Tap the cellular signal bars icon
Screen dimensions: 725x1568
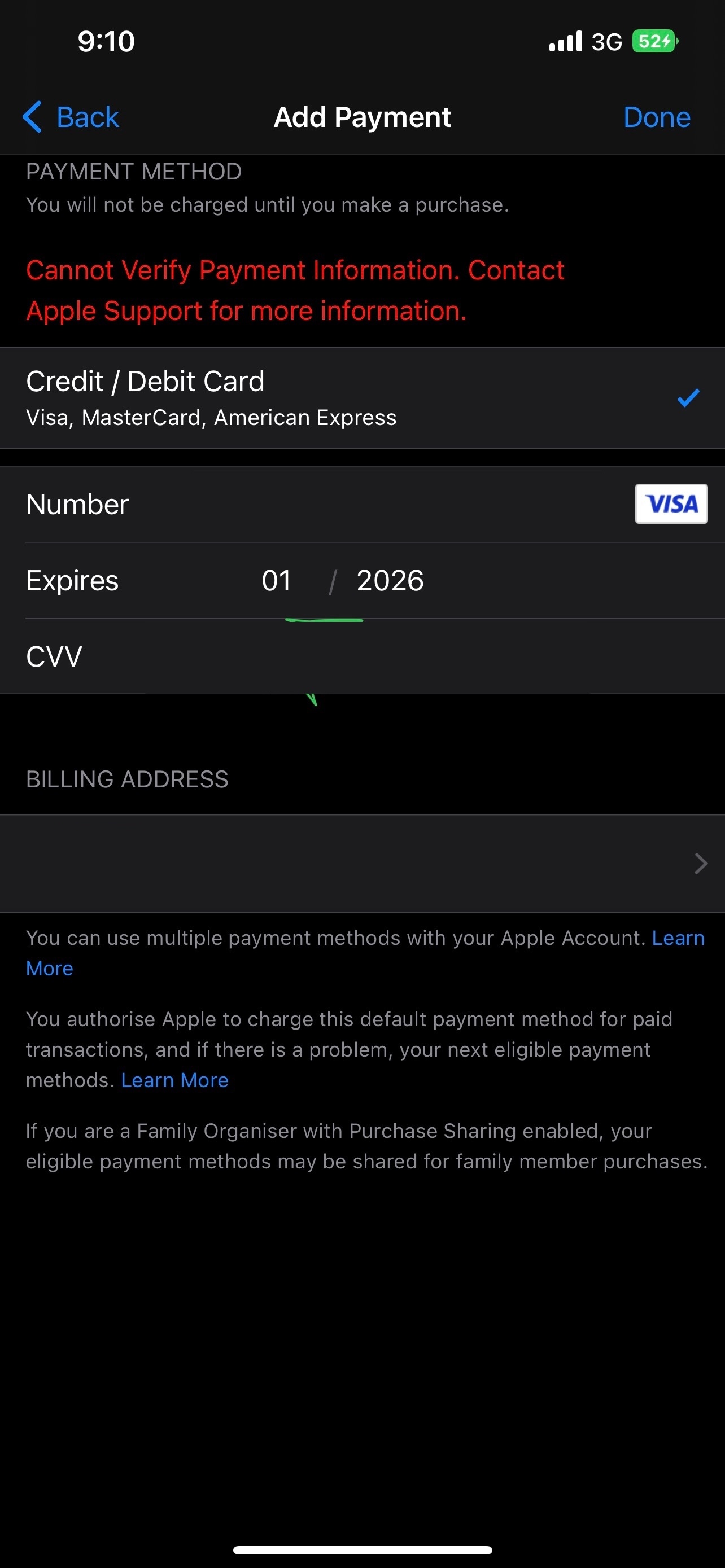point(566,40)
